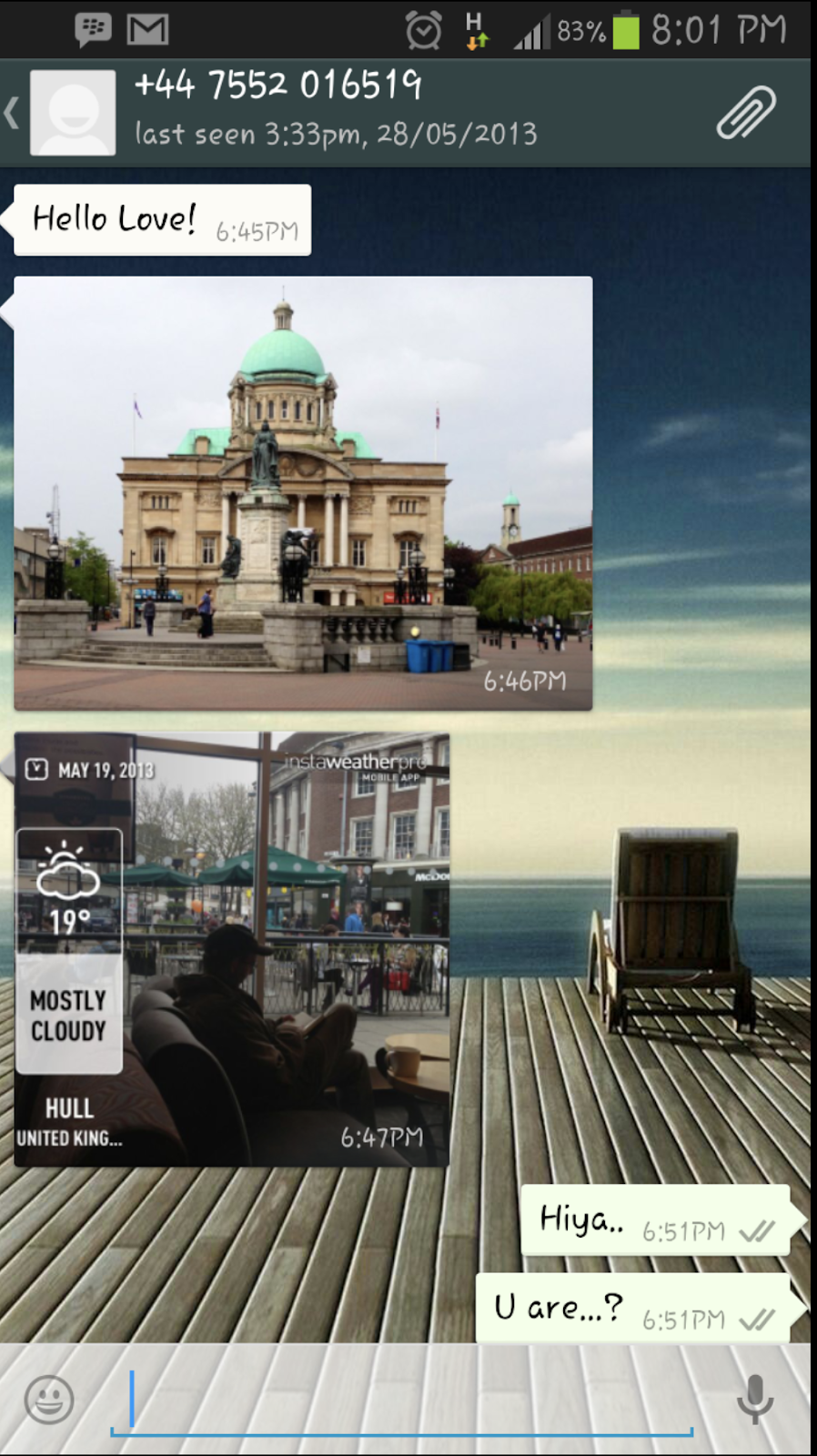
Task: Tap the message text field
Action: pyautogui.click(x=402, y=1400)
